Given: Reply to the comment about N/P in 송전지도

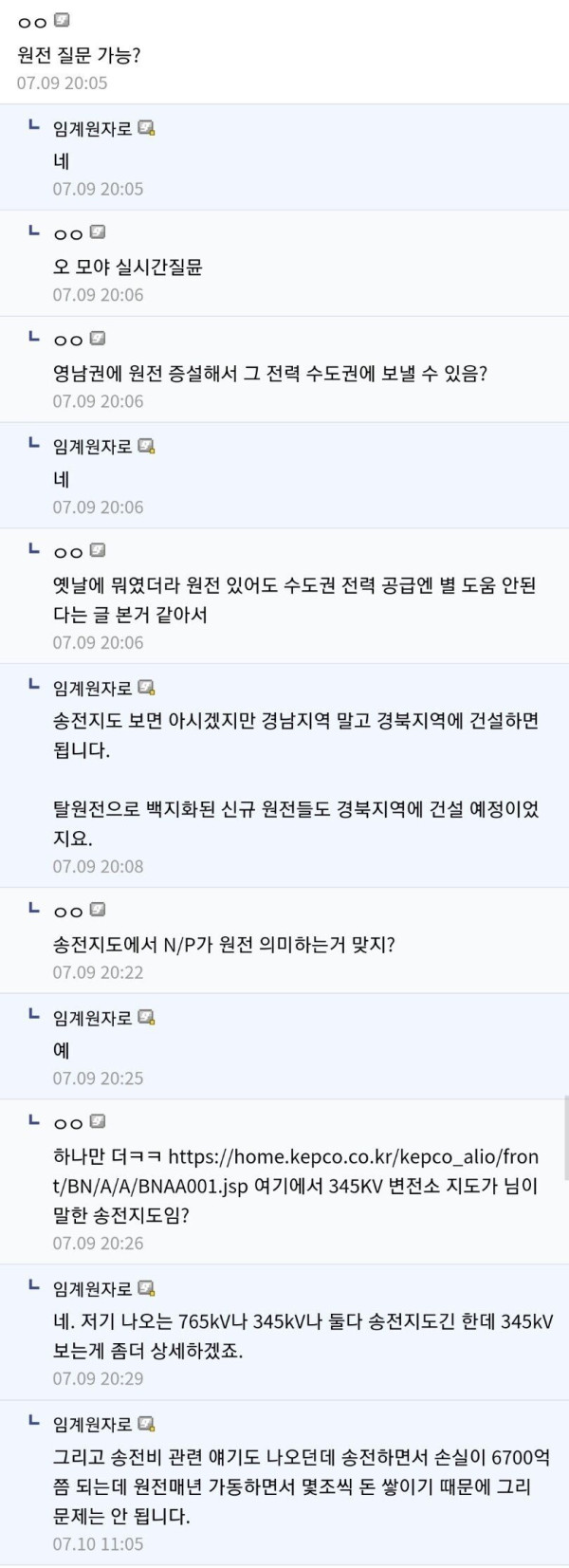Looking at the screenshot, I should tap(224, 945).
